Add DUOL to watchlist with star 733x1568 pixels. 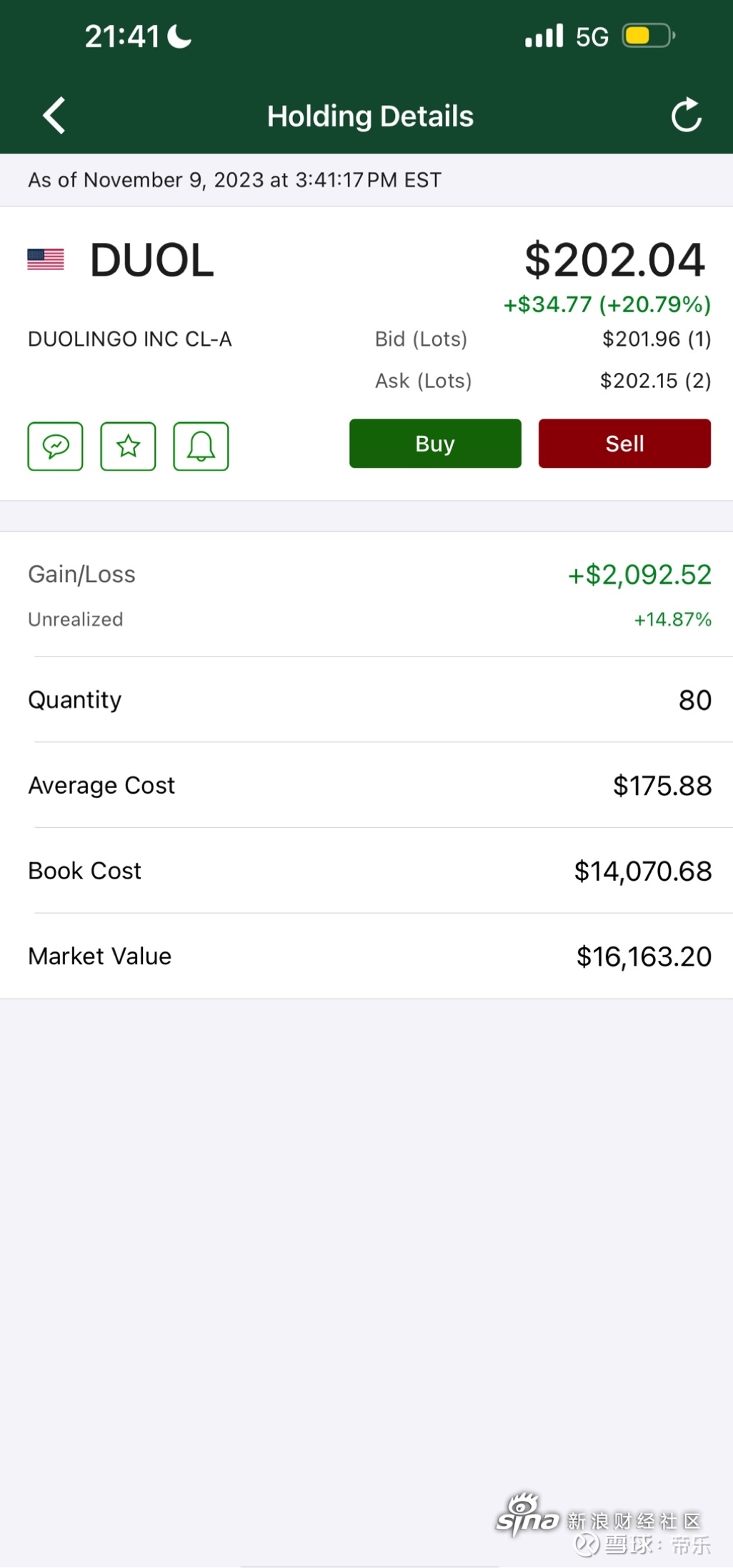128,446
